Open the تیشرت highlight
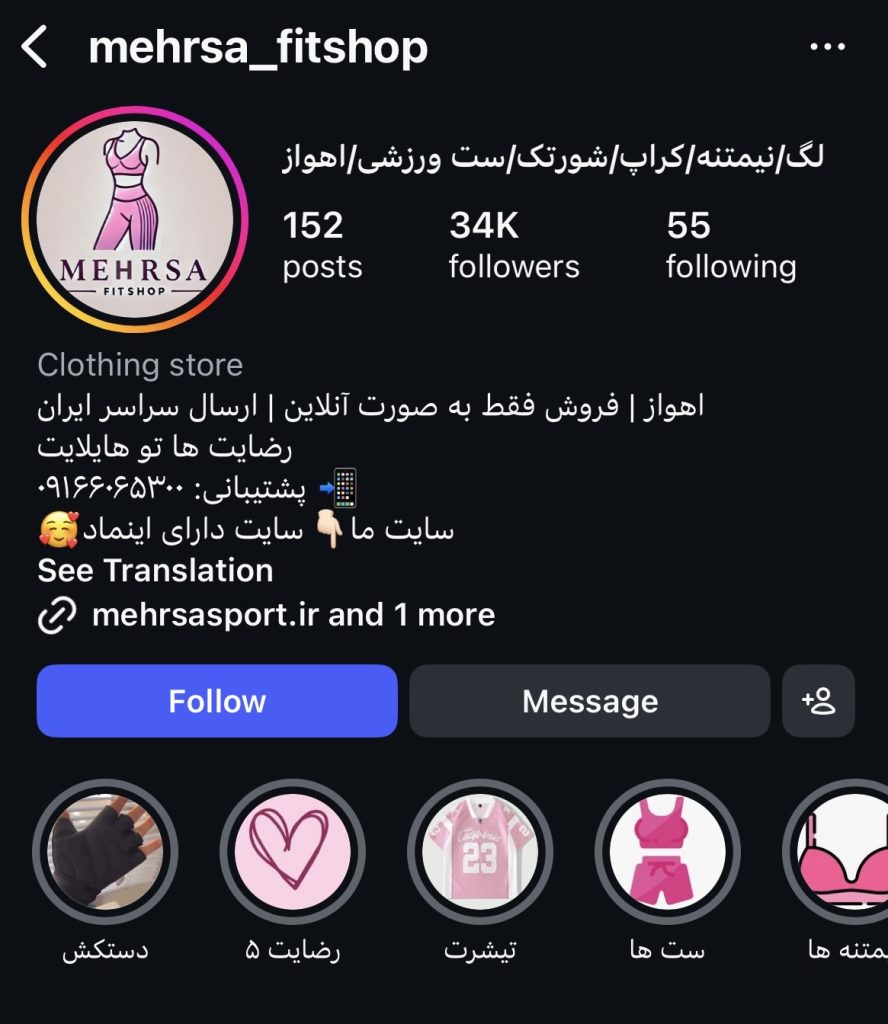Screen dimensions: 888x1024 click(480, 852)
